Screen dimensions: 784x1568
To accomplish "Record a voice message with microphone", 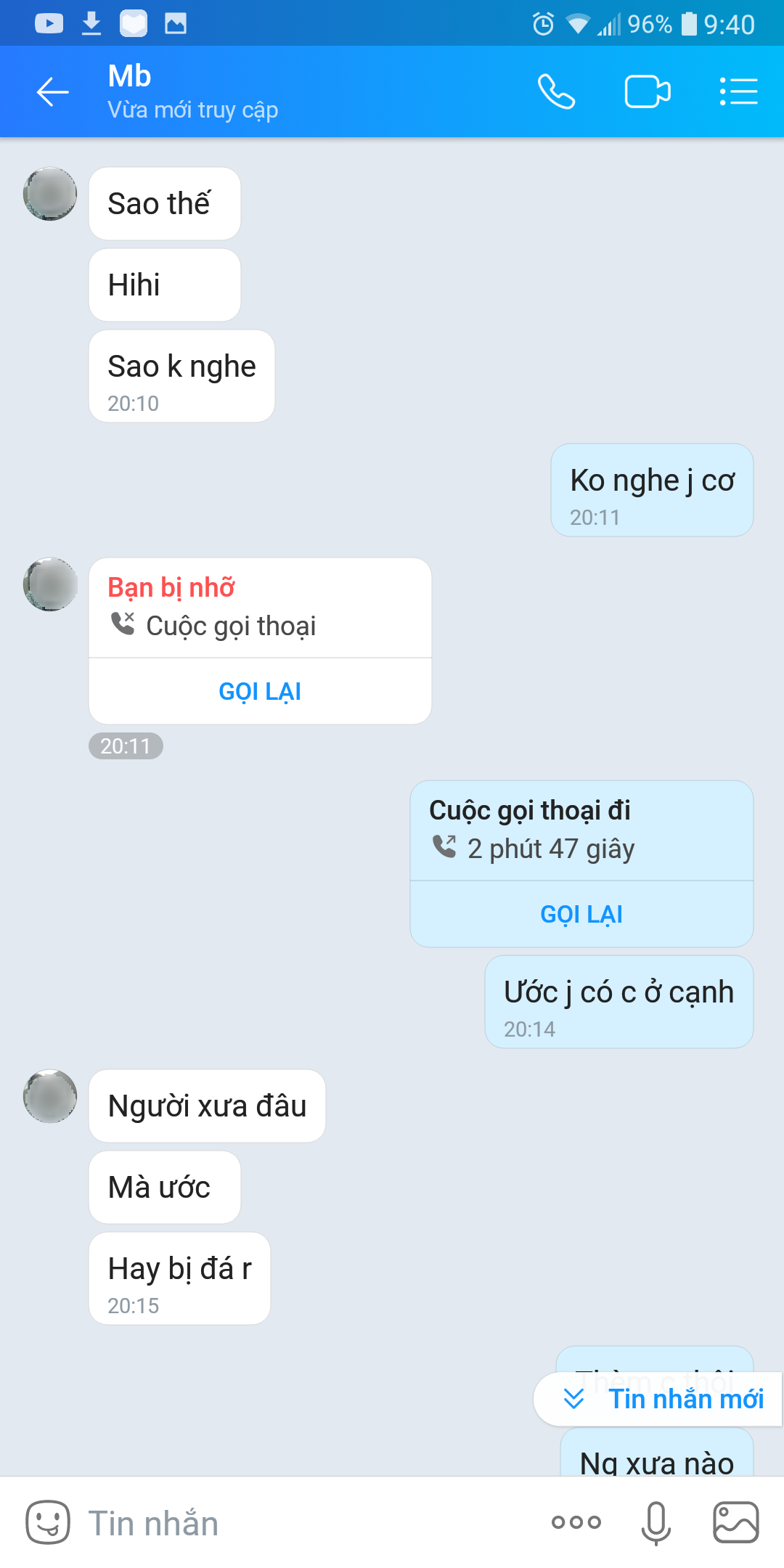I will [656, 1522].
